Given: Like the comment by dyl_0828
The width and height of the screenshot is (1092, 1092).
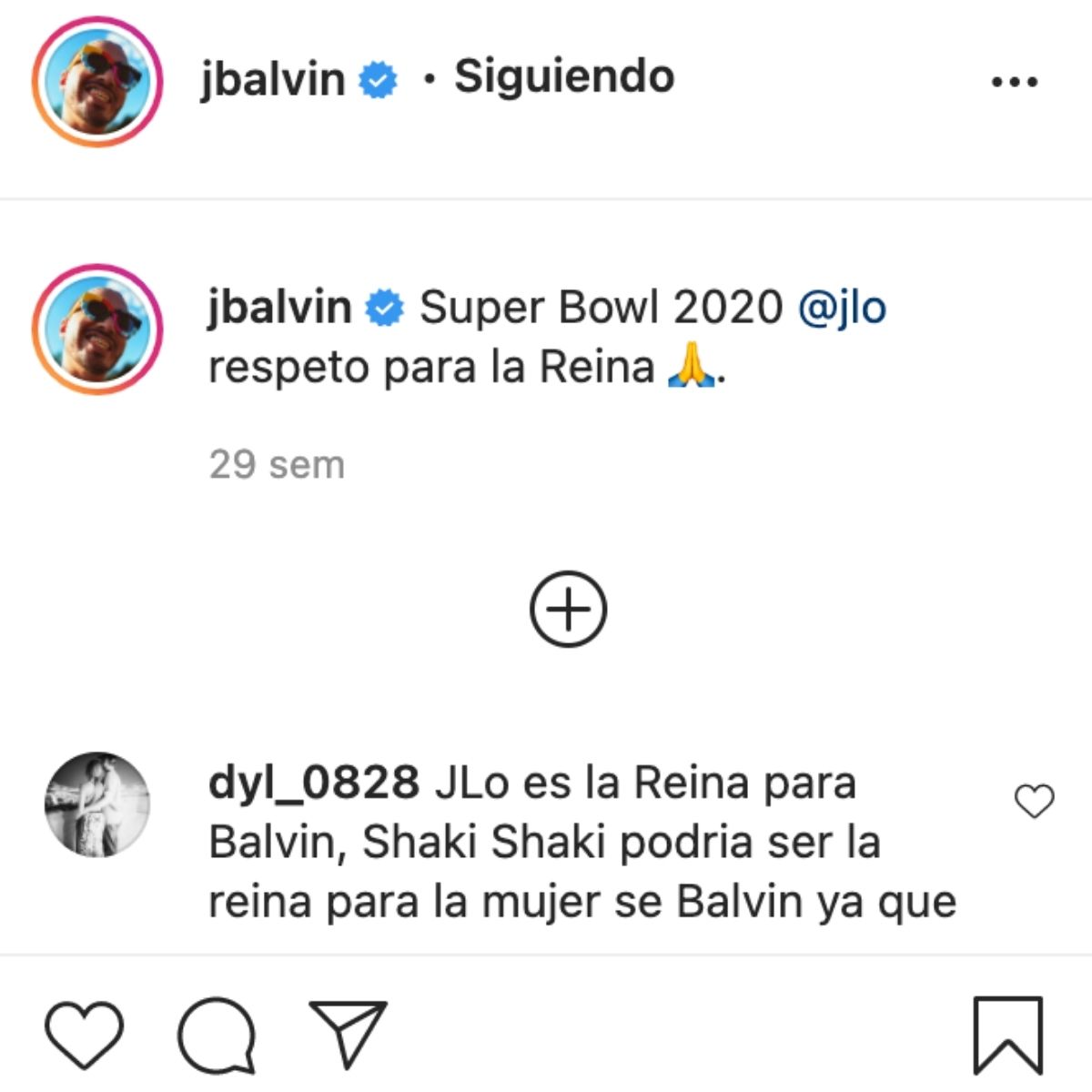Looking at the screenshot, I should click(x=1034, y=802).
